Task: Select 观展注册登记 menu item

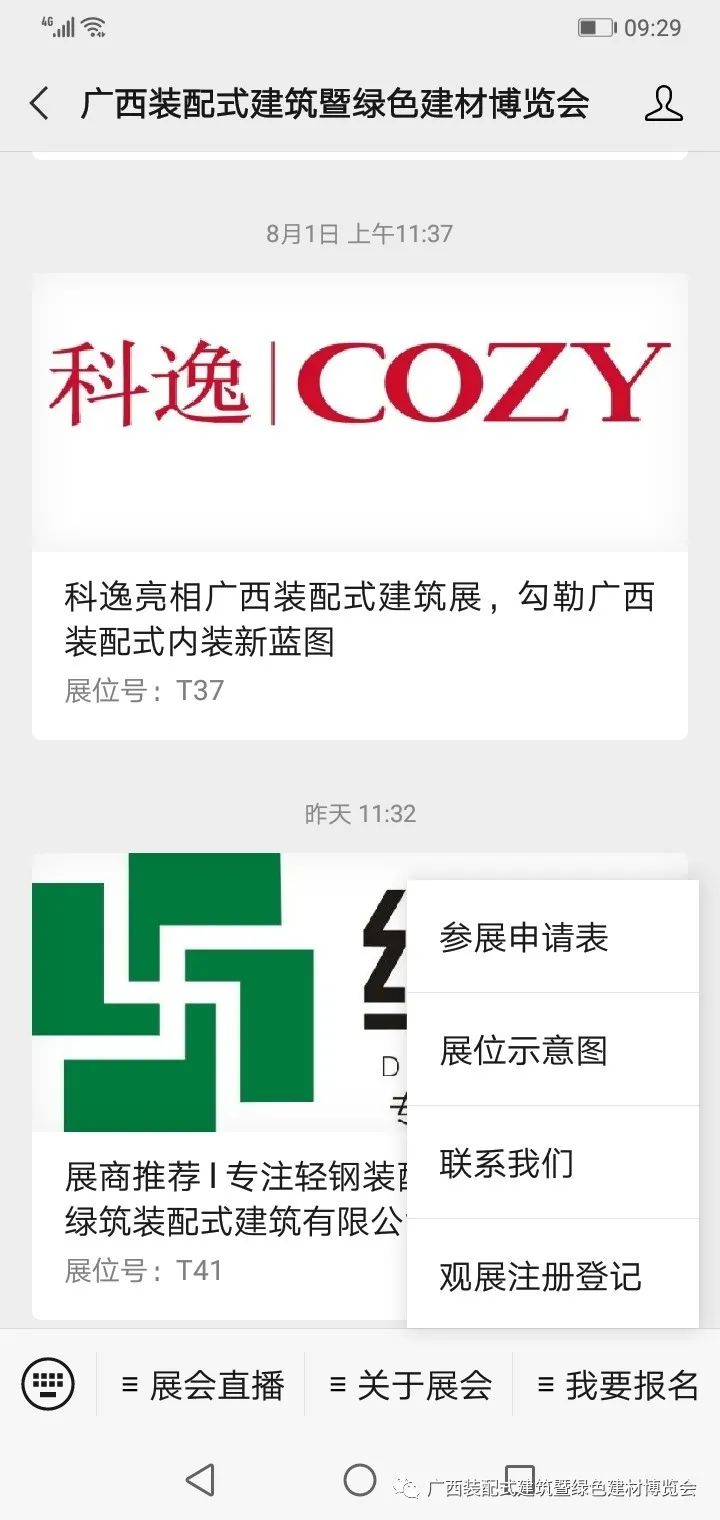Action: 552,1275
